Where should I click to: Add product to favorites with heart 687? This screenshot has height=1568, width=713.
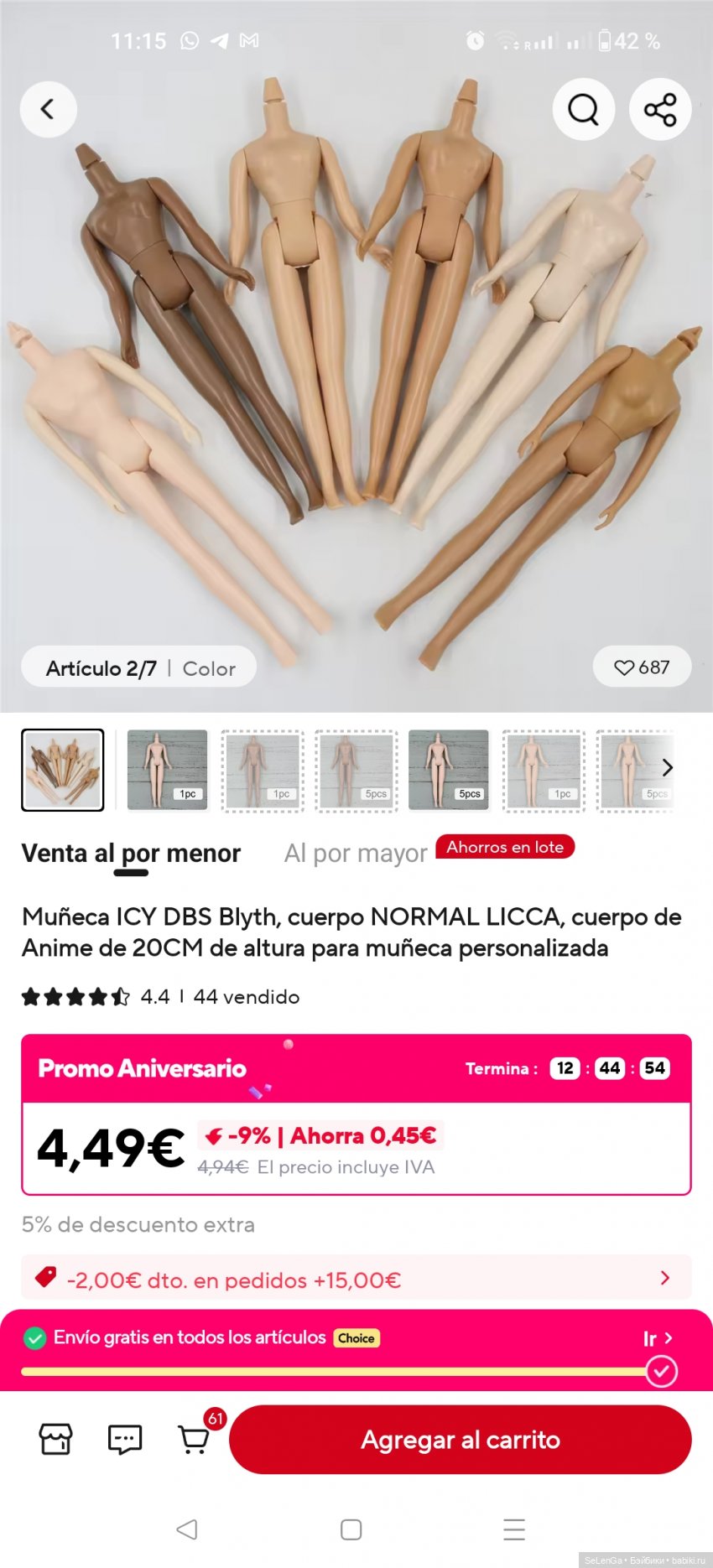[x=642, y=667]
